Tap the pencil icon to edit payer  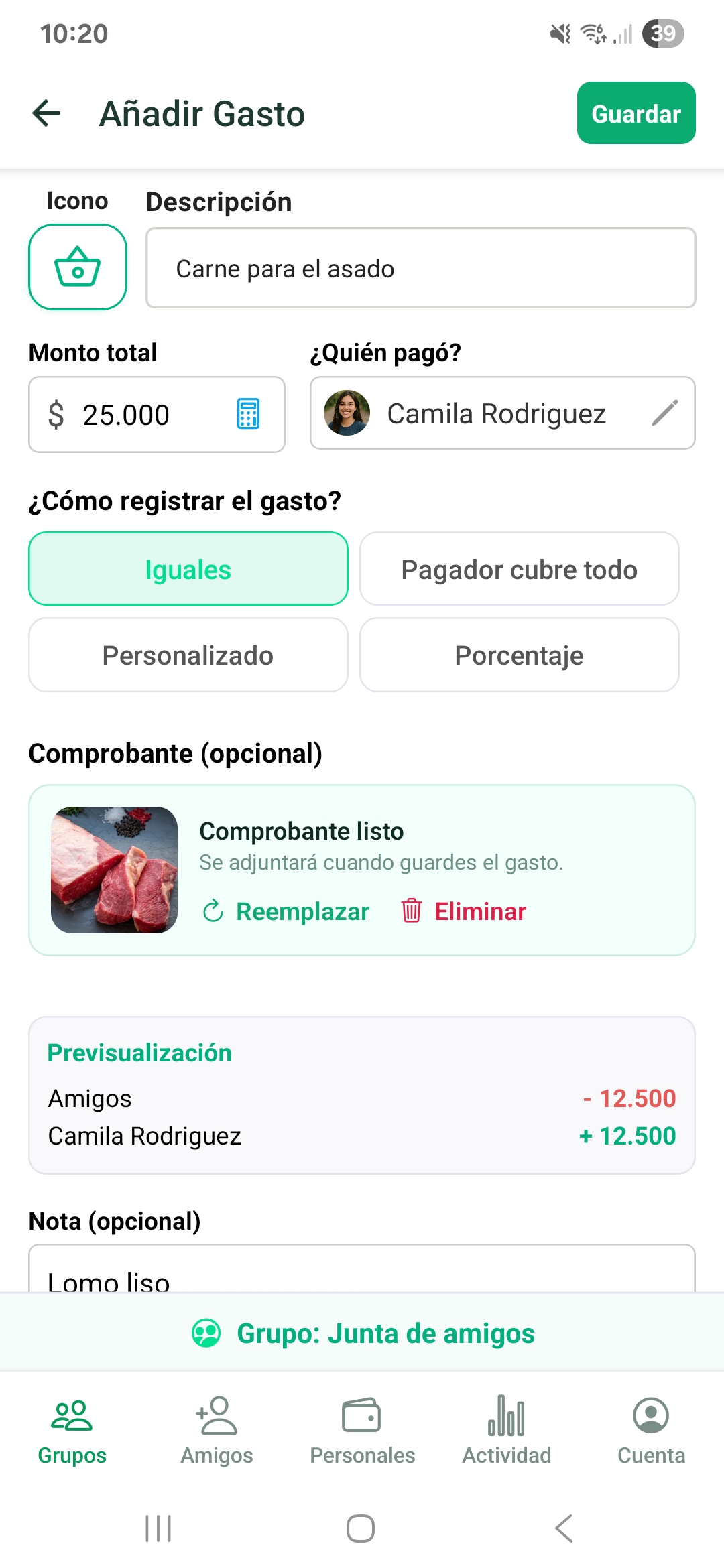[664, 413]
